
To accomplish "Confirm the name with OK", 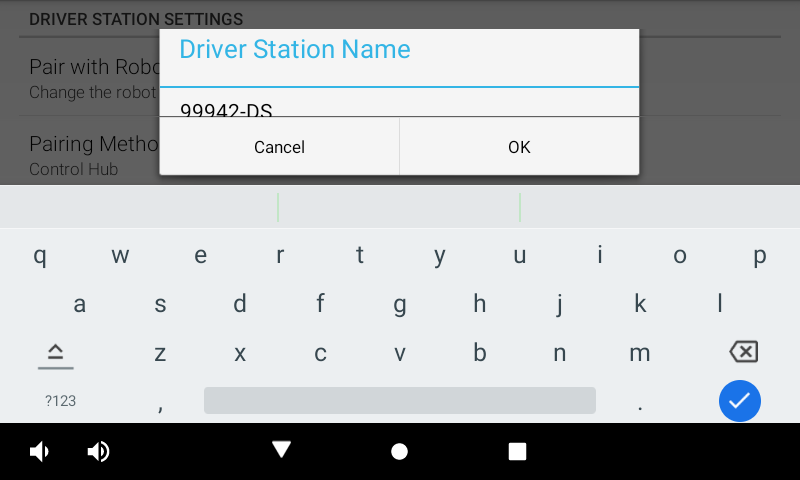I will pos(519,147).
